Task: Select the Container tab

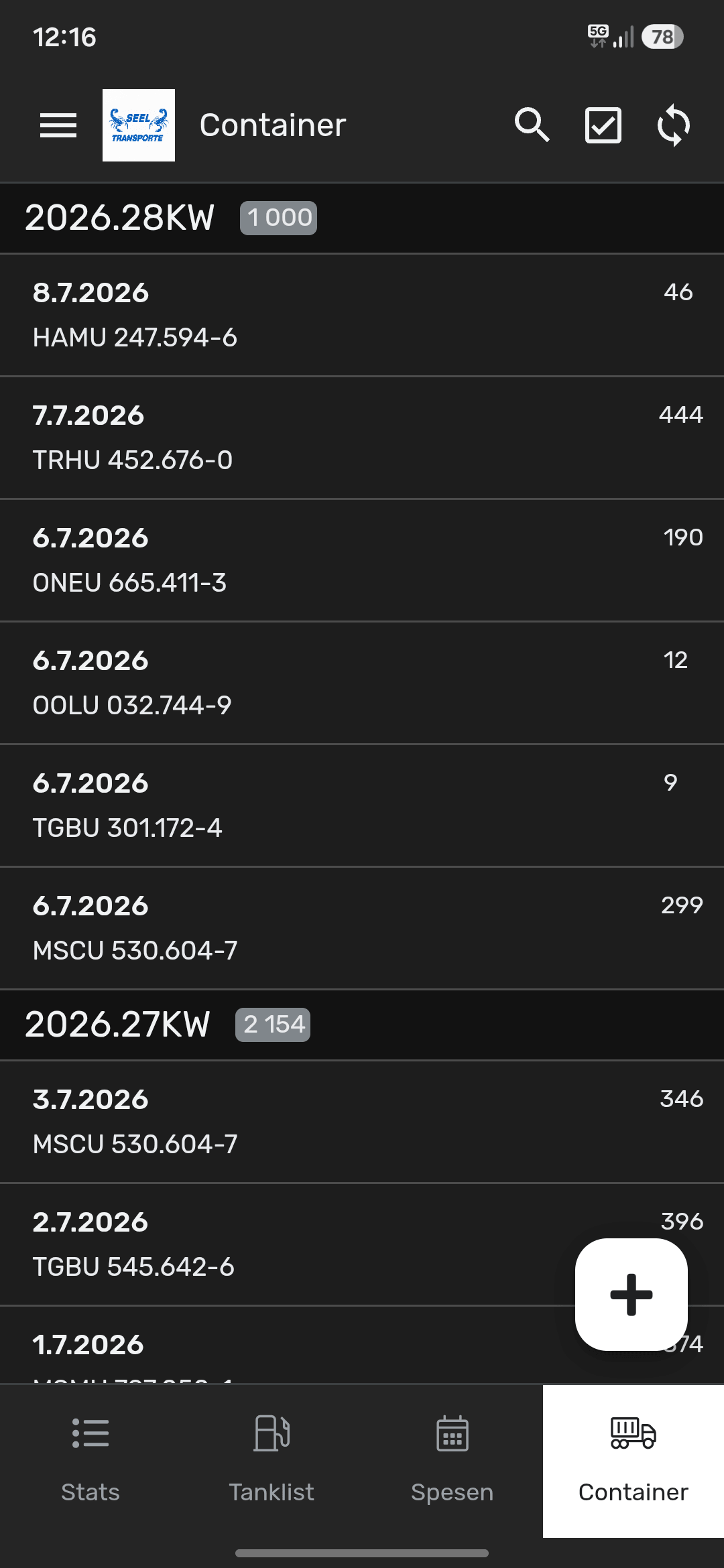Action: point(633,1461)
